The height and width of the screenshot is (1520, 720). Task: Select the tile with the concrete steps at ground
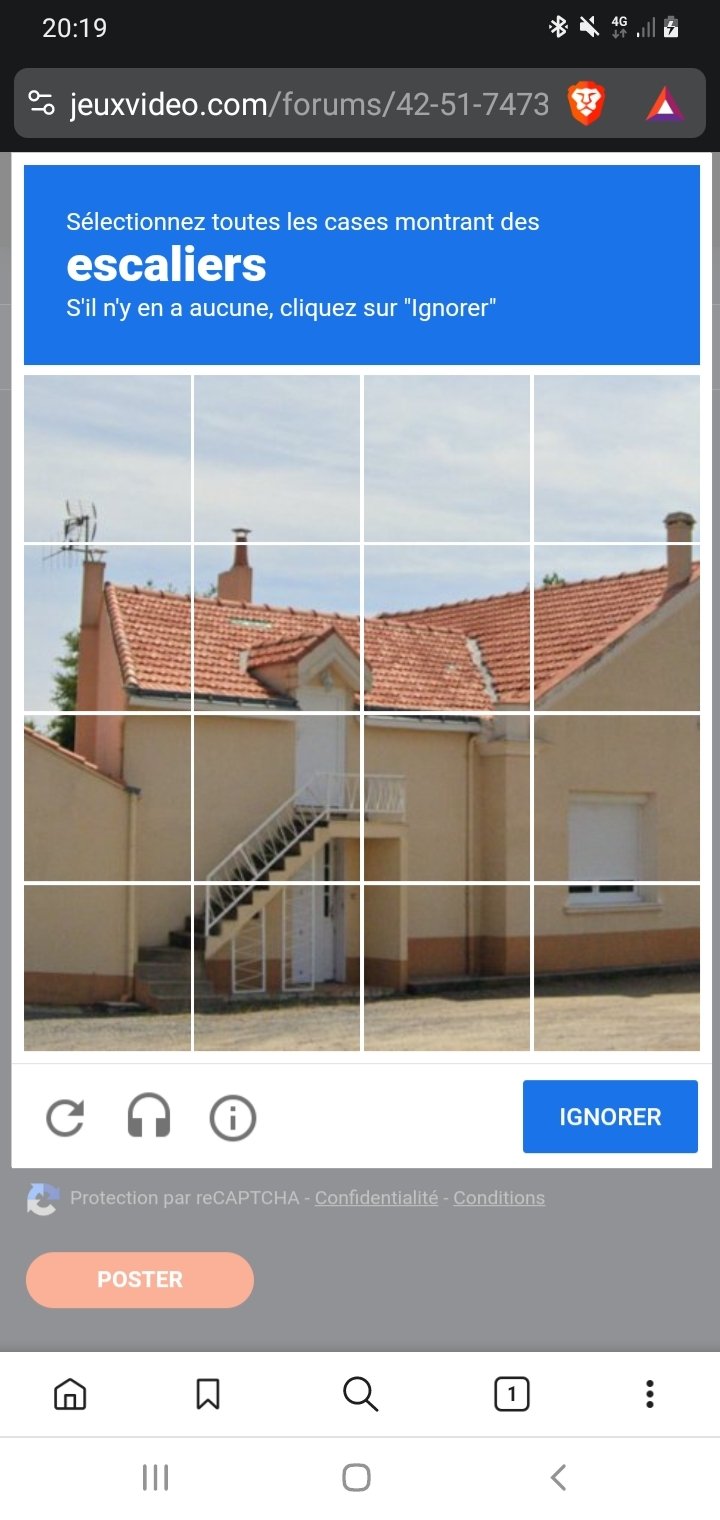[x=107, y=968]
